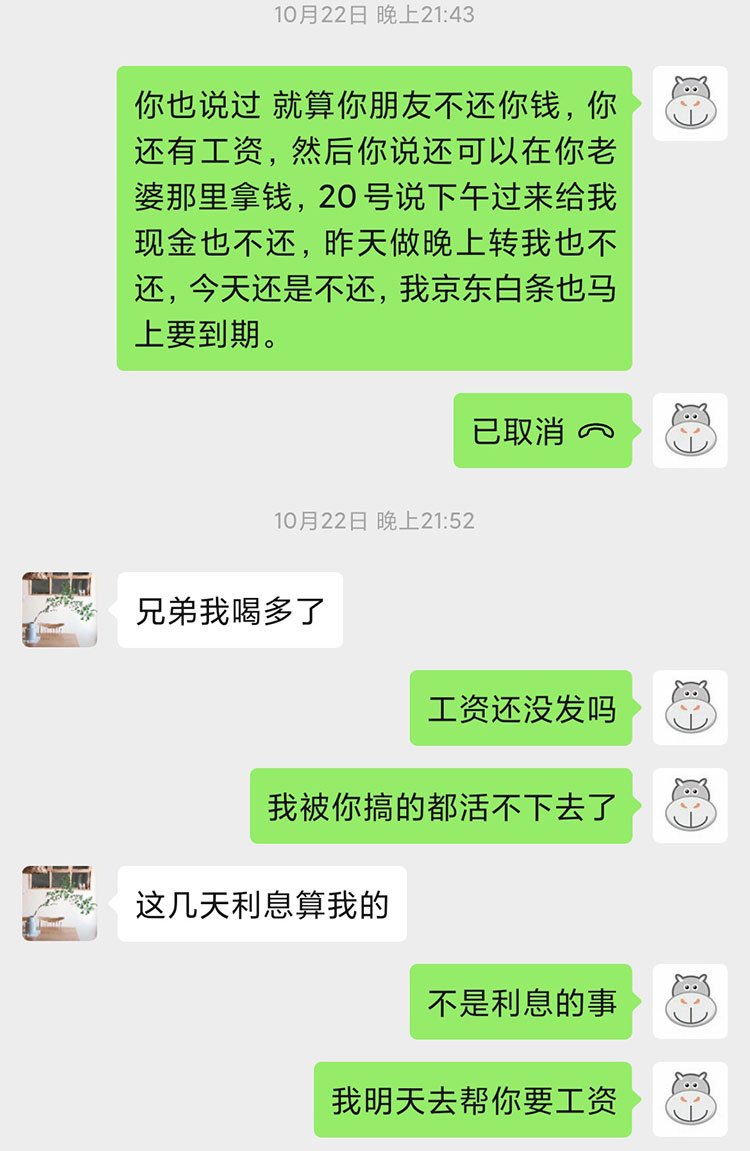Open contact's avatar beside 这几天利息算我的
The height and width of the screenshot is (1151, 750).
tap(60, 904)
